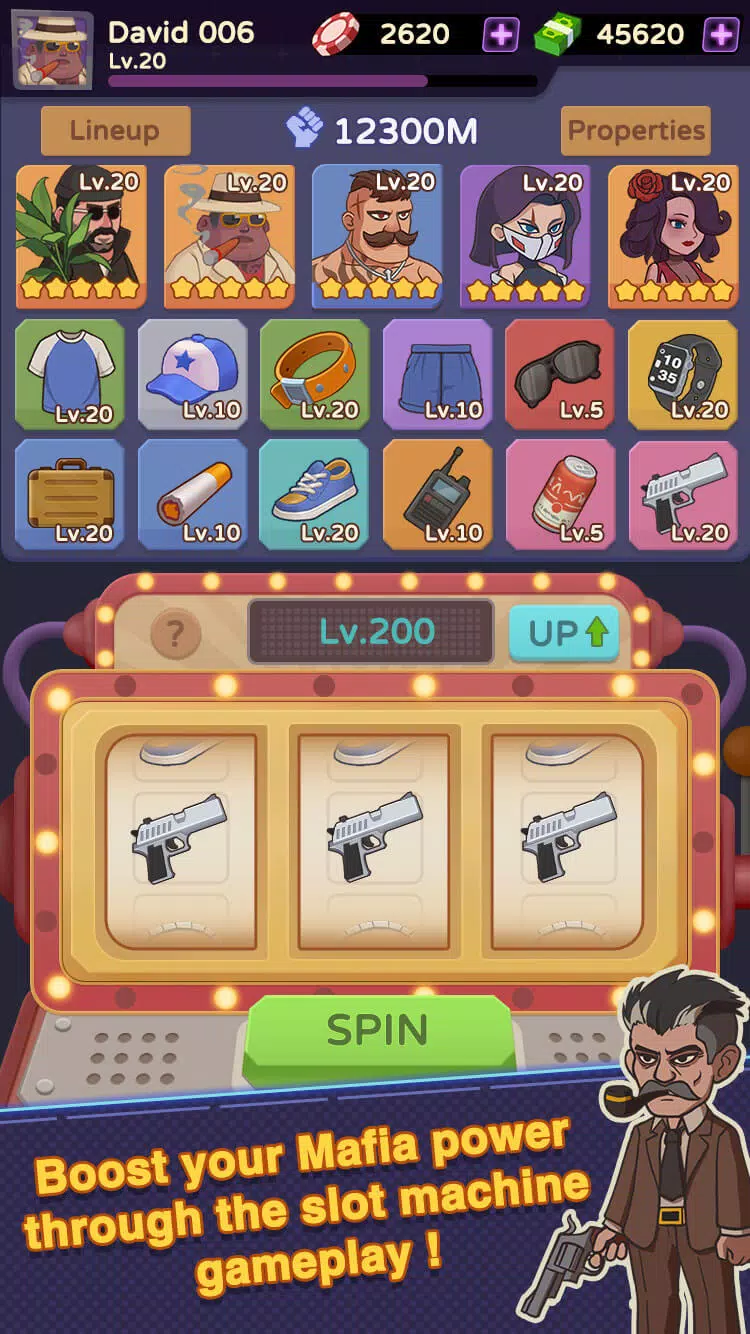Add more poker chips
The image size is (750, 1334).
(501, 35)
